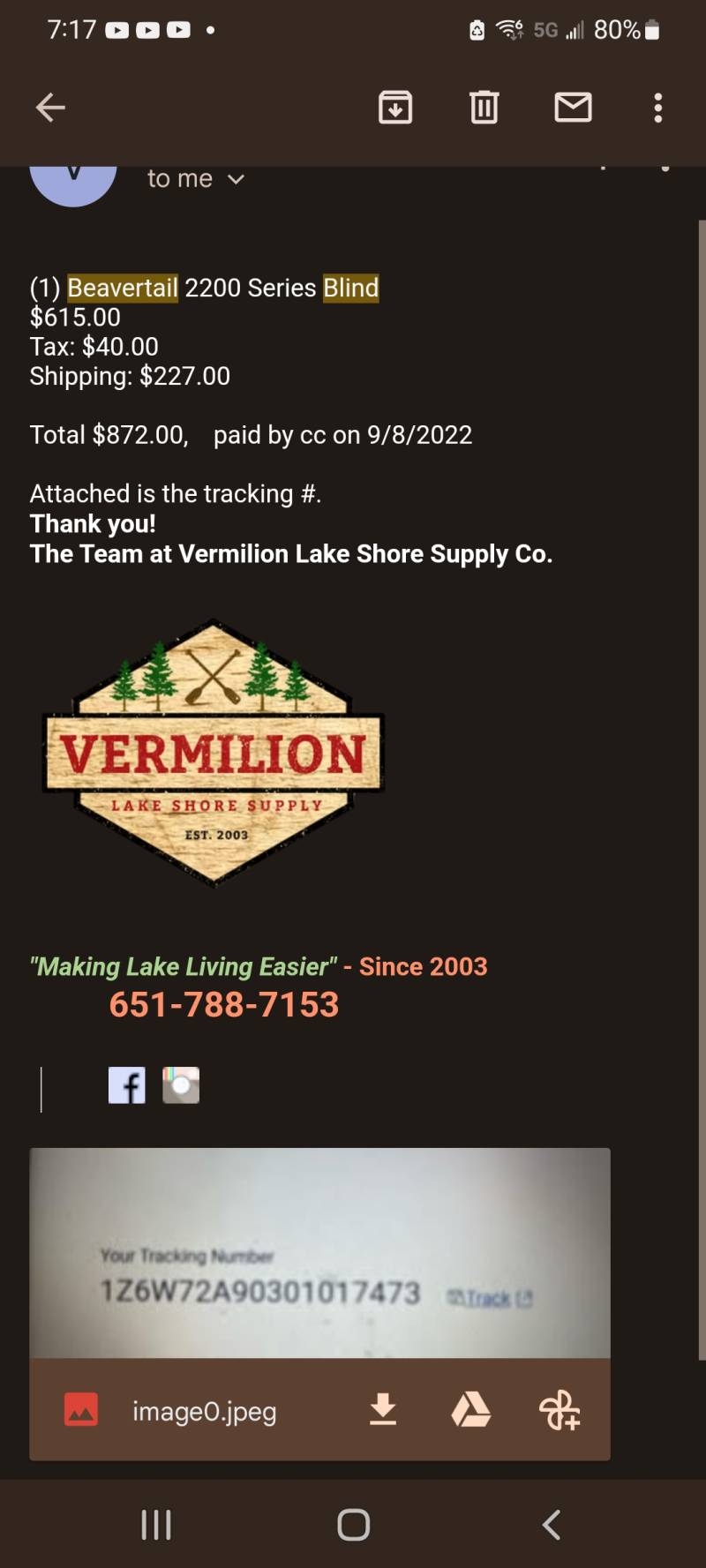Open recent apps from the navigation bar
The width and height of the screenshot is (706, 1568).
tap(156, 1524)
